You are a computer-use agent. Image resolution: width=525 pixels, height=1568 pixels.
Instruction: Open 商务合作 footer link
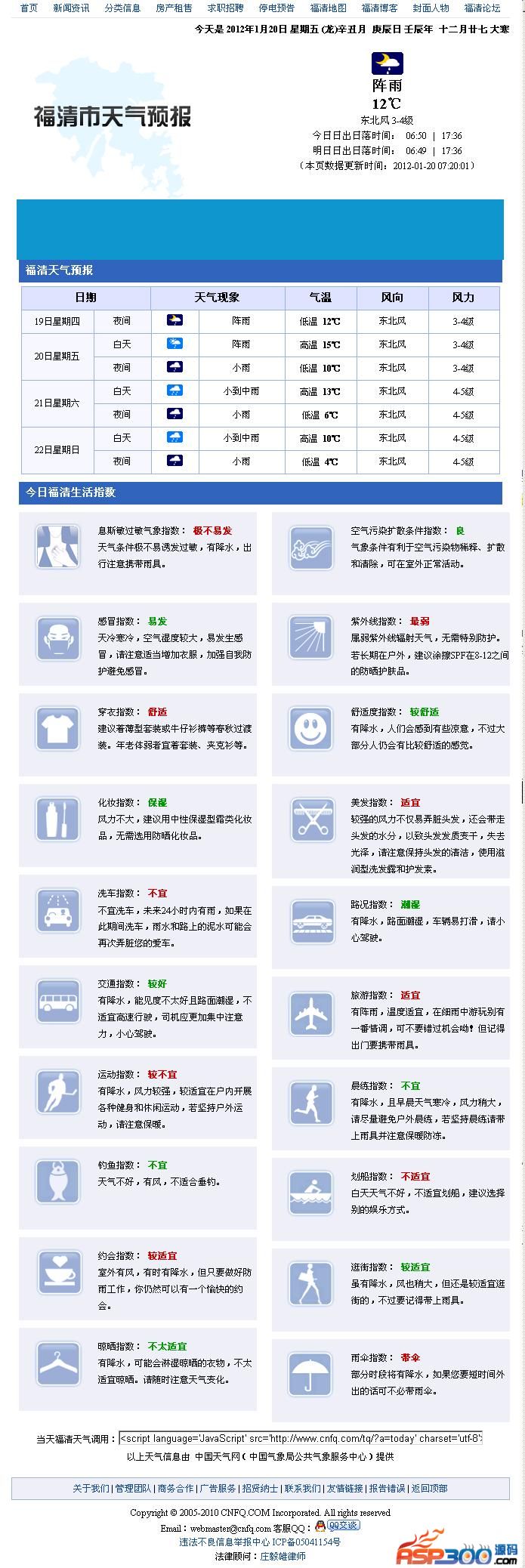[x=175, y=1488]
